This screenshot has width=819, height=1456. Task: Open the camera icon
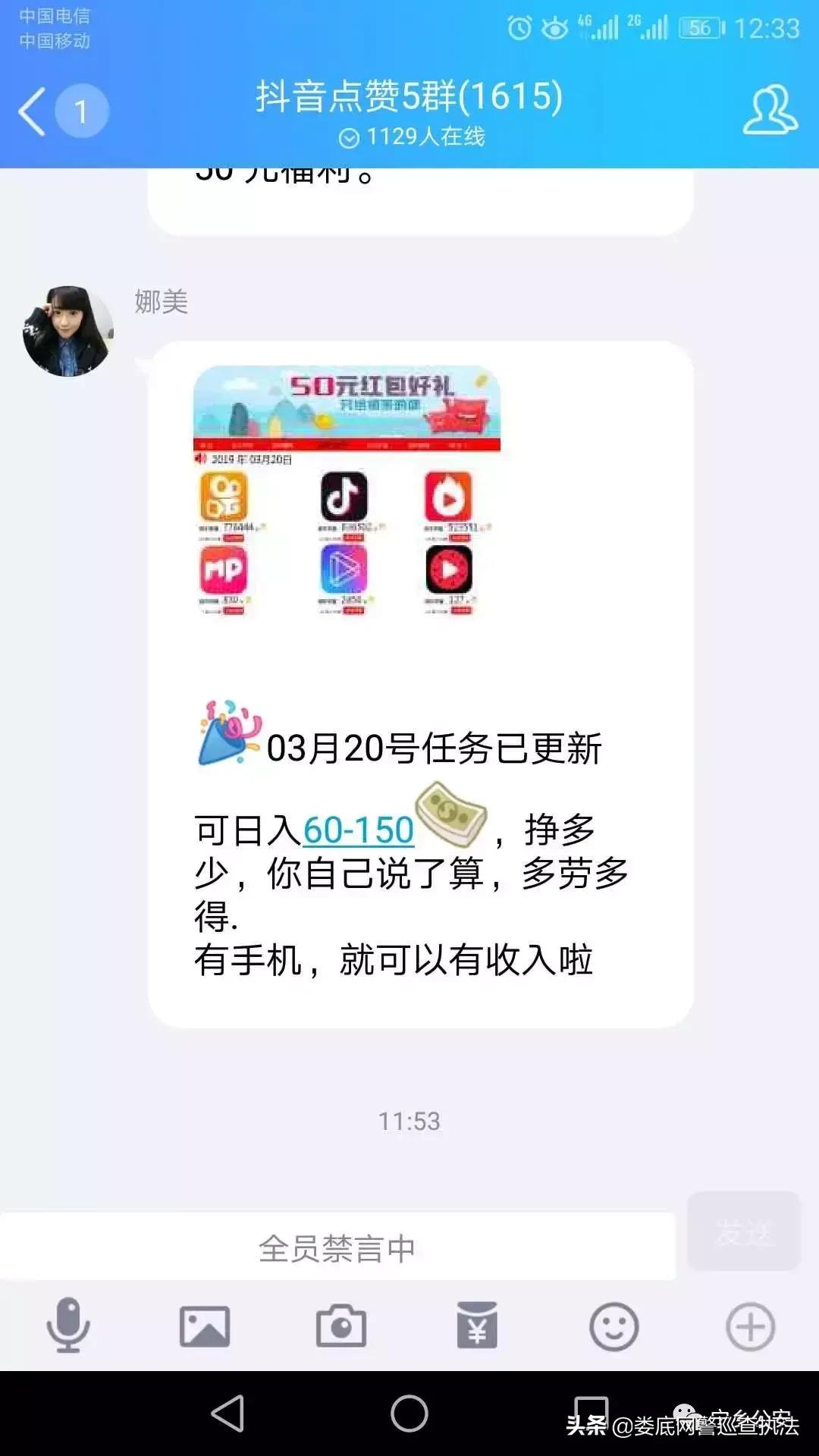tap(341, 1326)
